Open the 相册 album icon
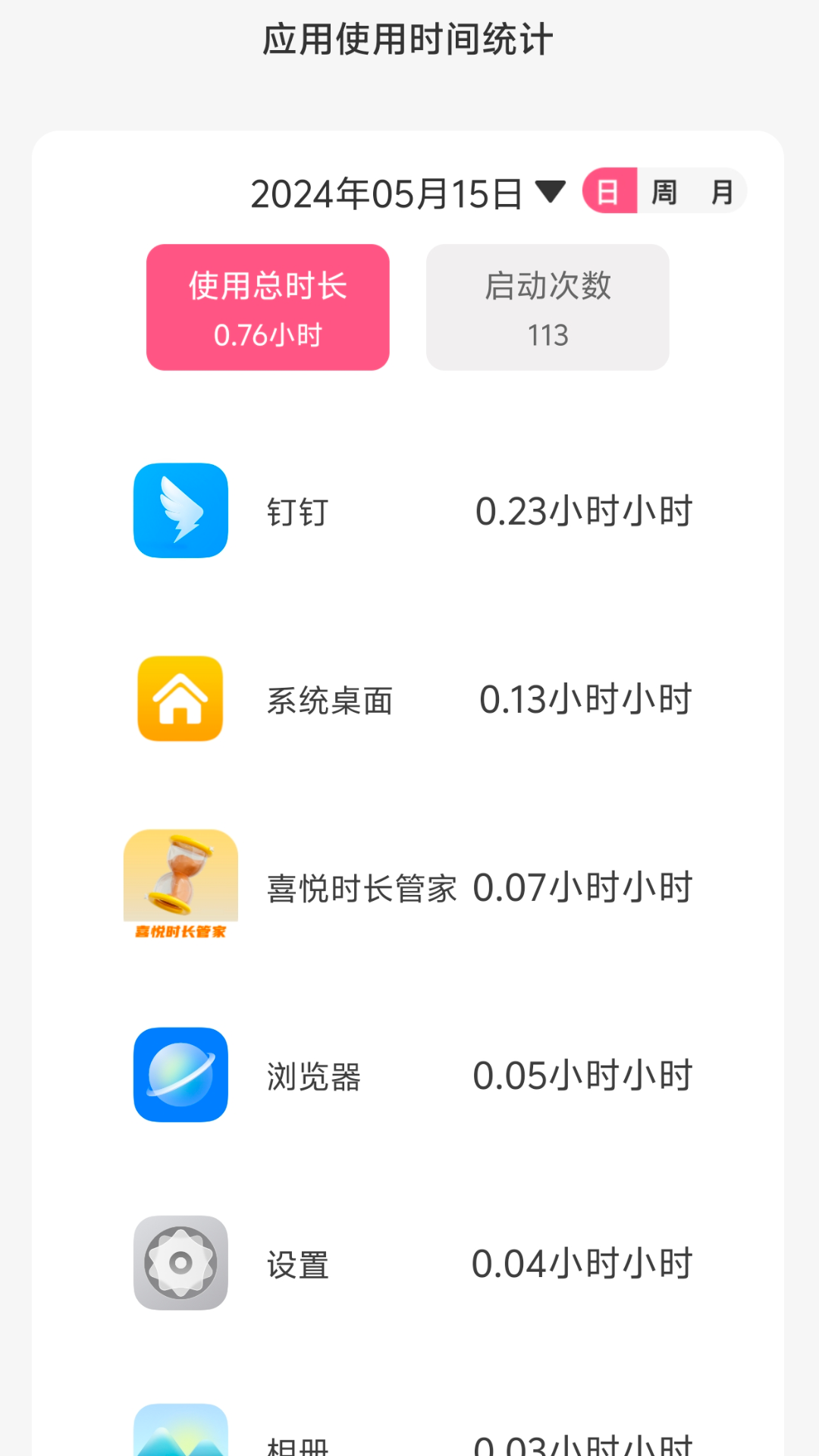Viewport: 819px width, 1456px height. point(180,1437)
